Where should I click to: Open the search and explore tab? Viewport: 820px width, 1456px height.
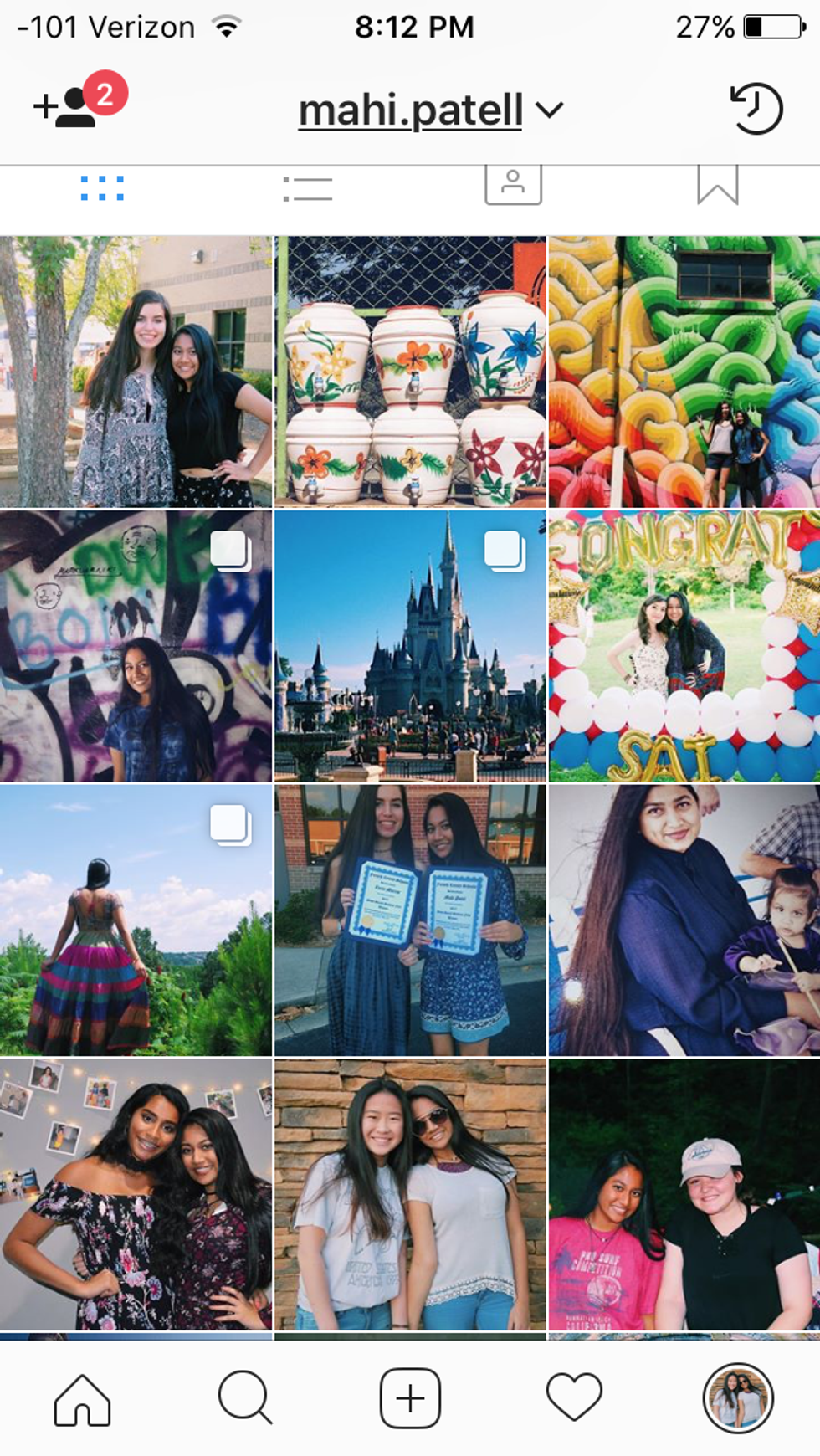[245, 1398]
